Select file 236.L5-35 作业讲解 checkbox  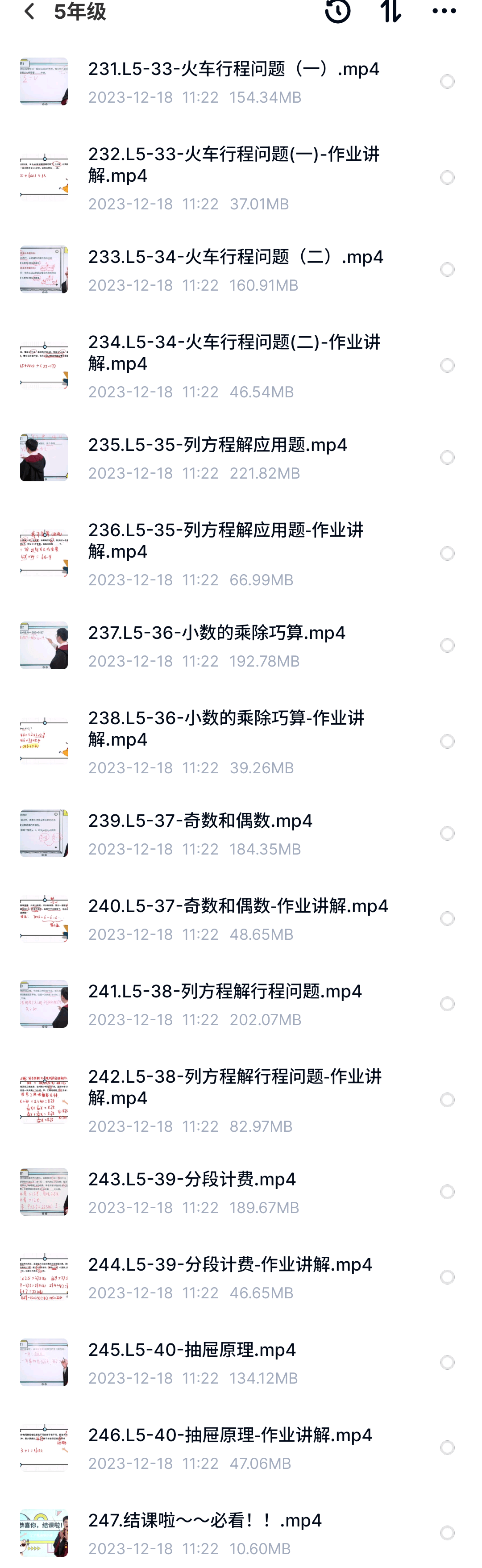[x=447, y=553]
